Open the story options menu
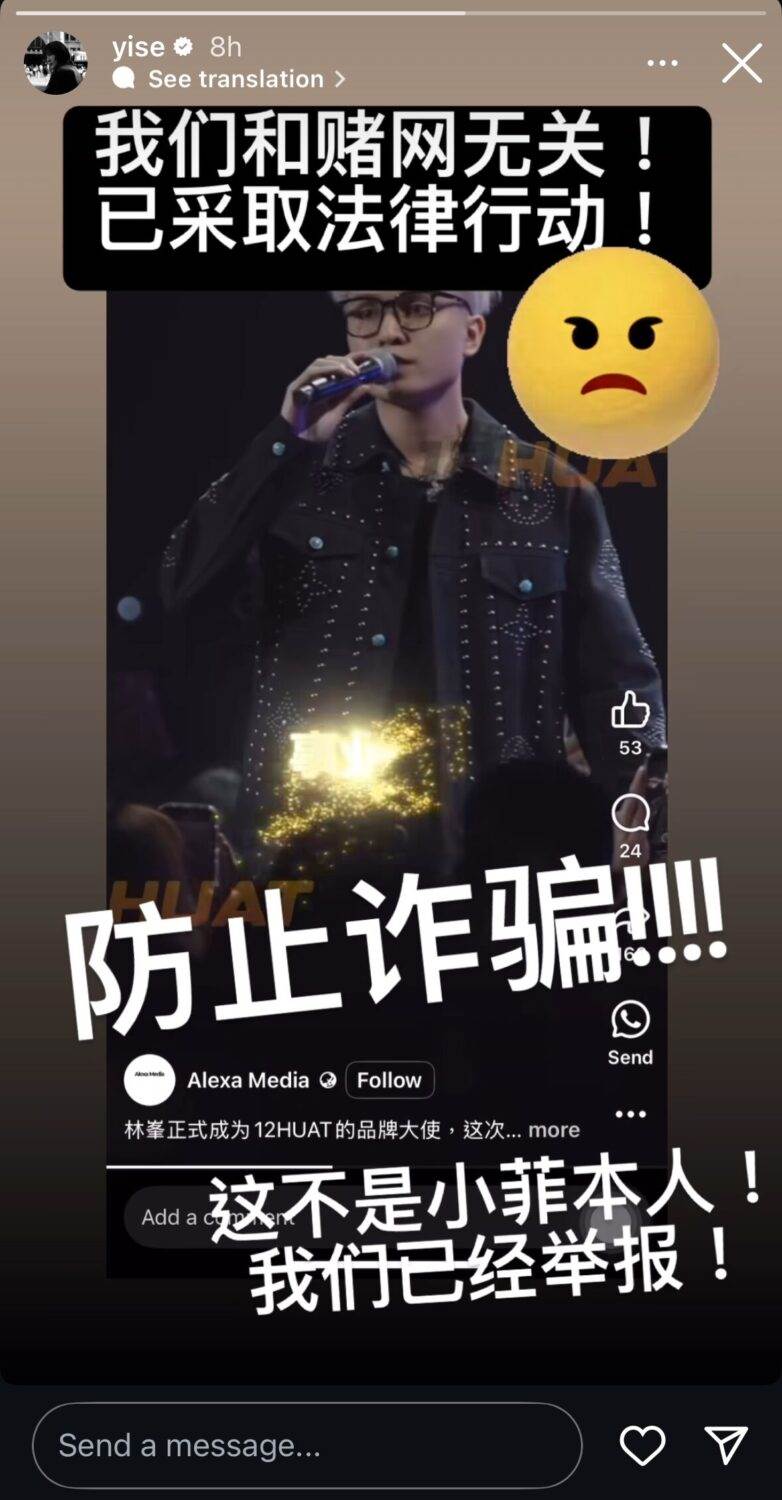The height and width of the screenshot is (1500, 782). (x=662, y=63)
